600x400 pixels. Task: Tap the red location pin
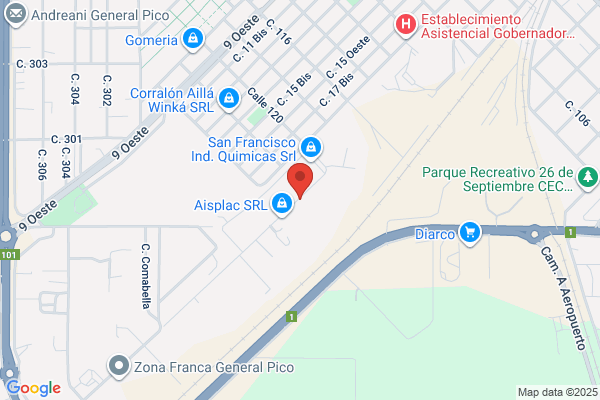[x=300, y=181]
